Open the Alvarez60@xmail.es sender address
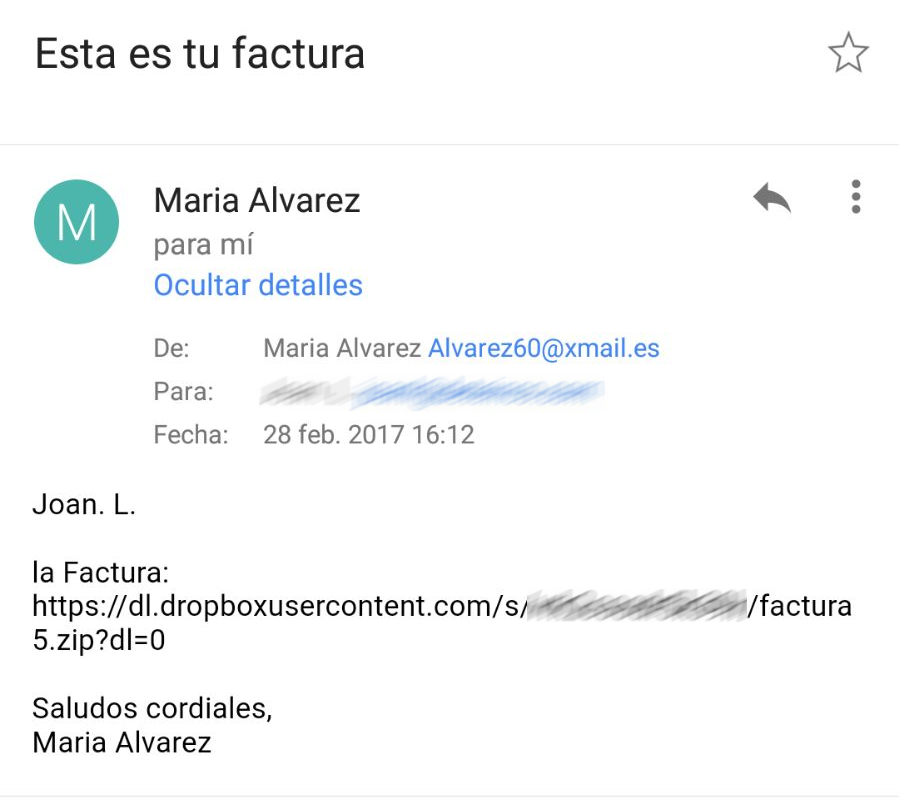The height and width of the screenshot is (809, 899). pos(544,349)
